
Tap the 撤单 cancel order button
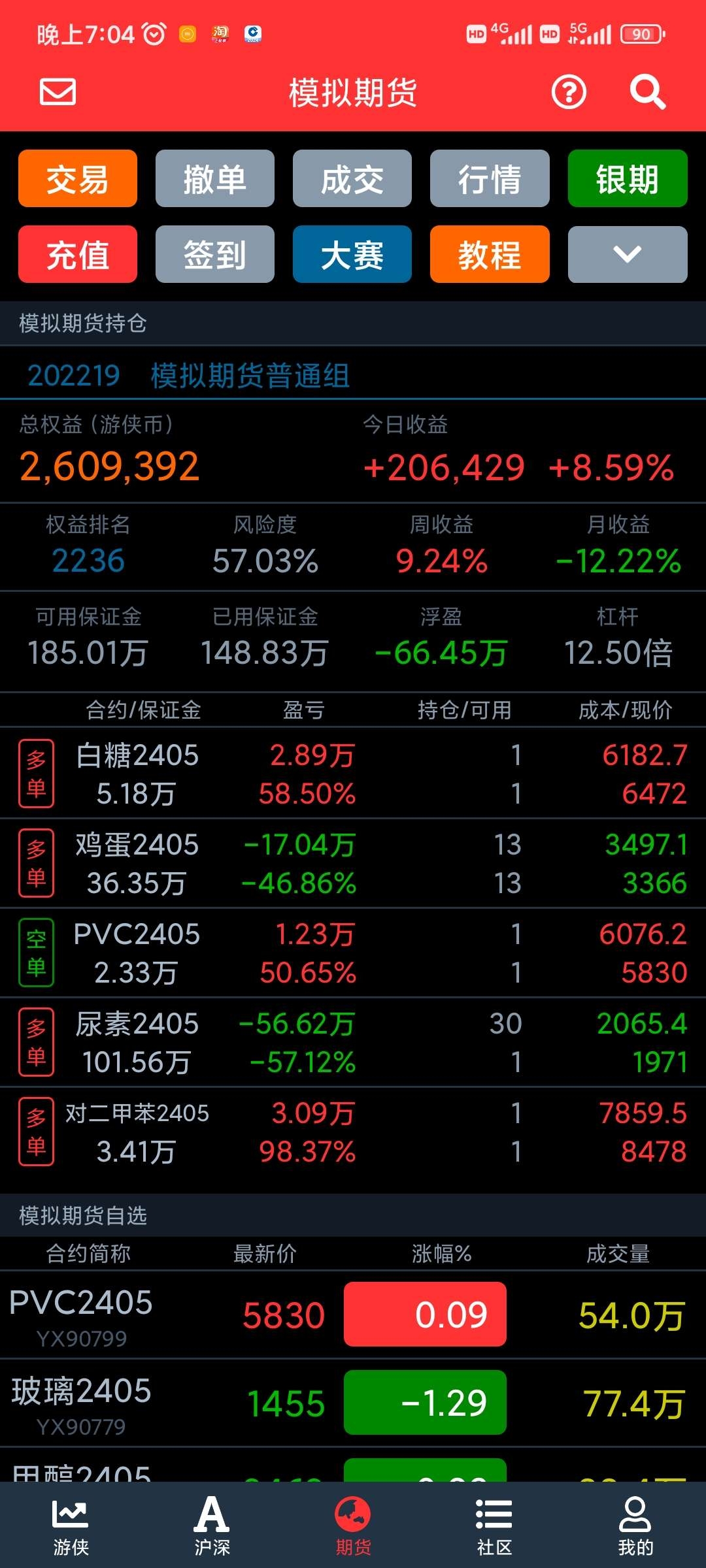[x=215, y=178]
